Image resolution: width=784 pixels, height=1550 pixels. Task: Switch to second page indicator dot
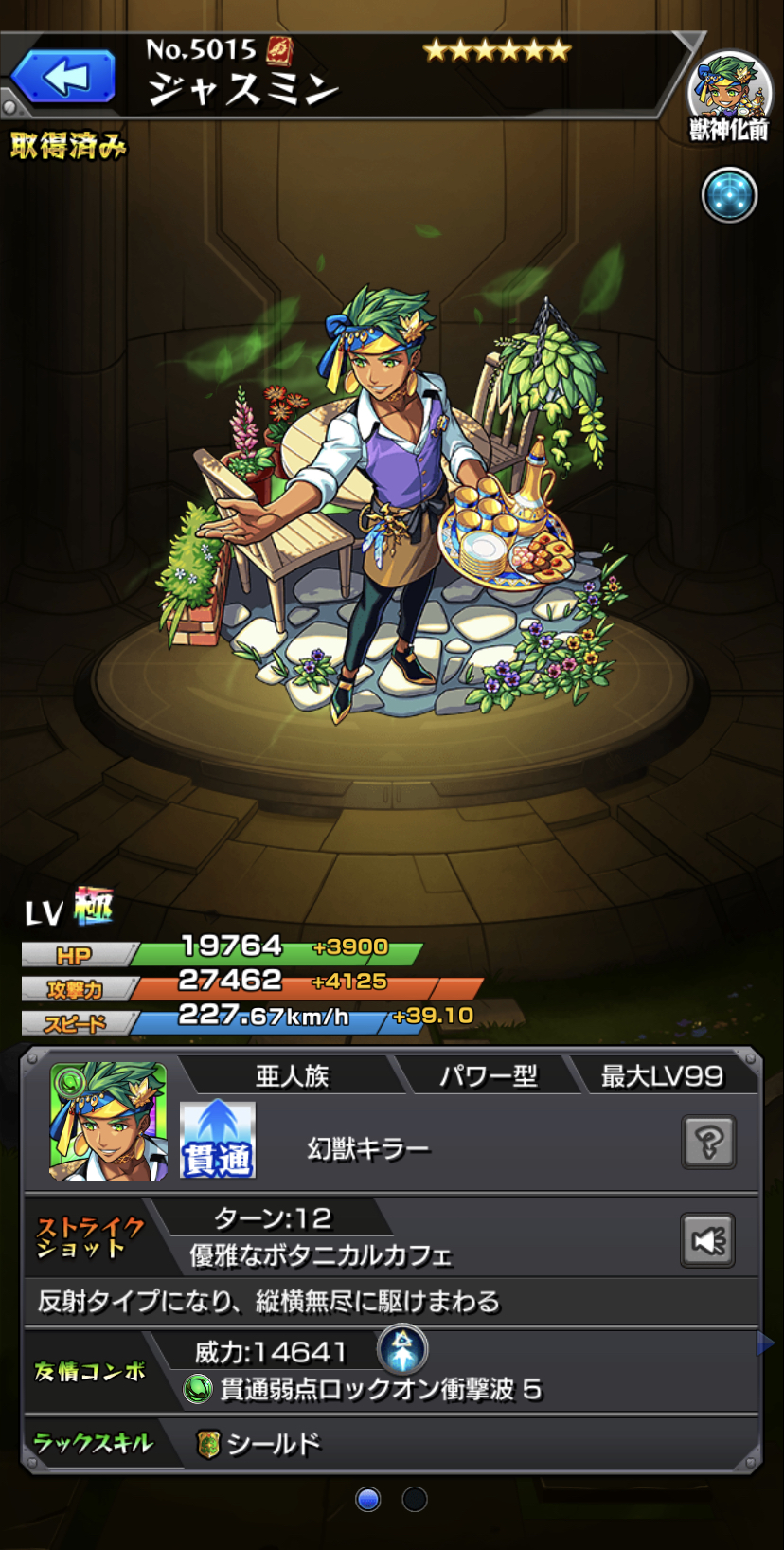coord(415,1499)
